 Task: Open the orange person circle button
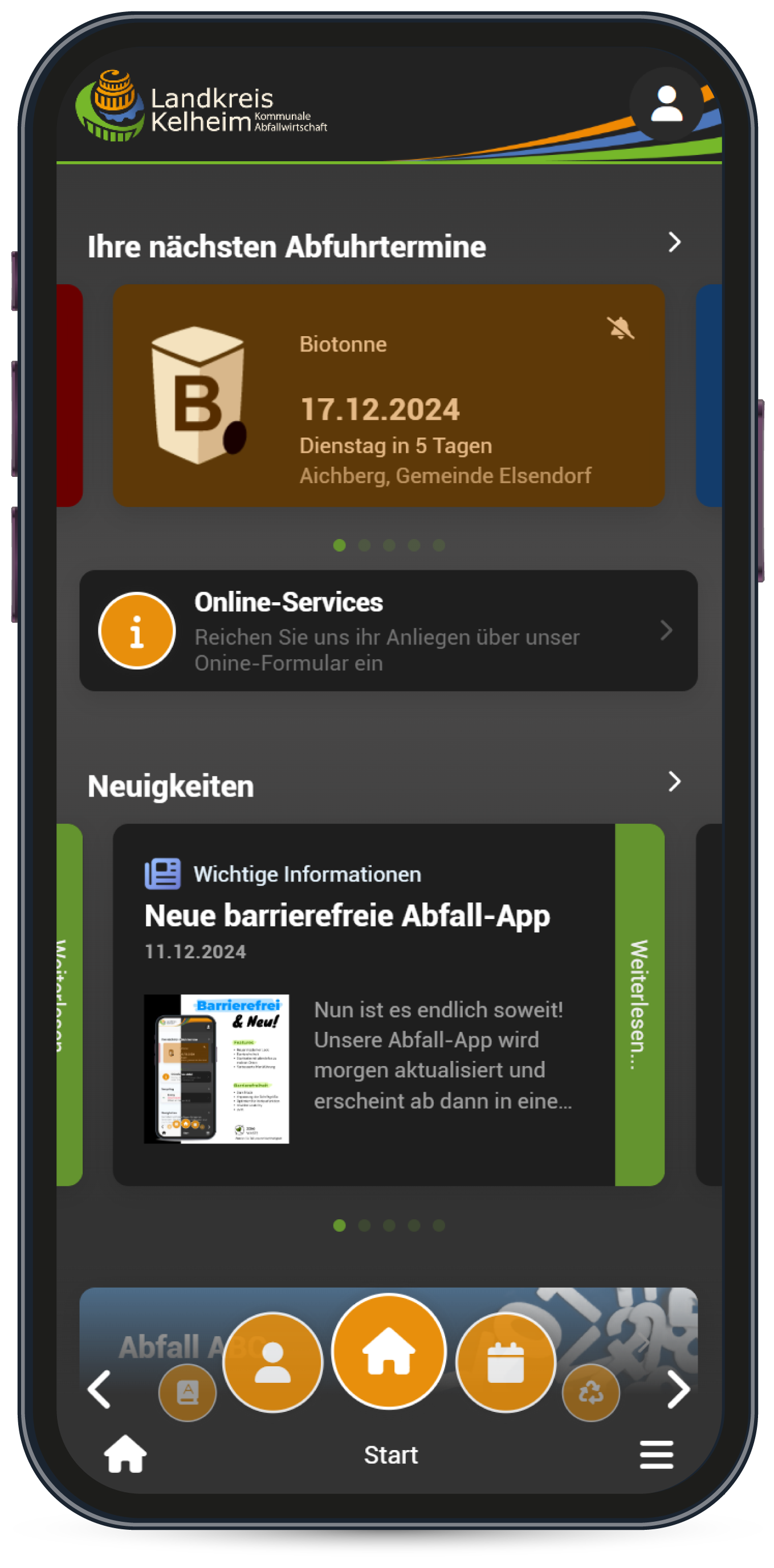tap(272, 1362)
